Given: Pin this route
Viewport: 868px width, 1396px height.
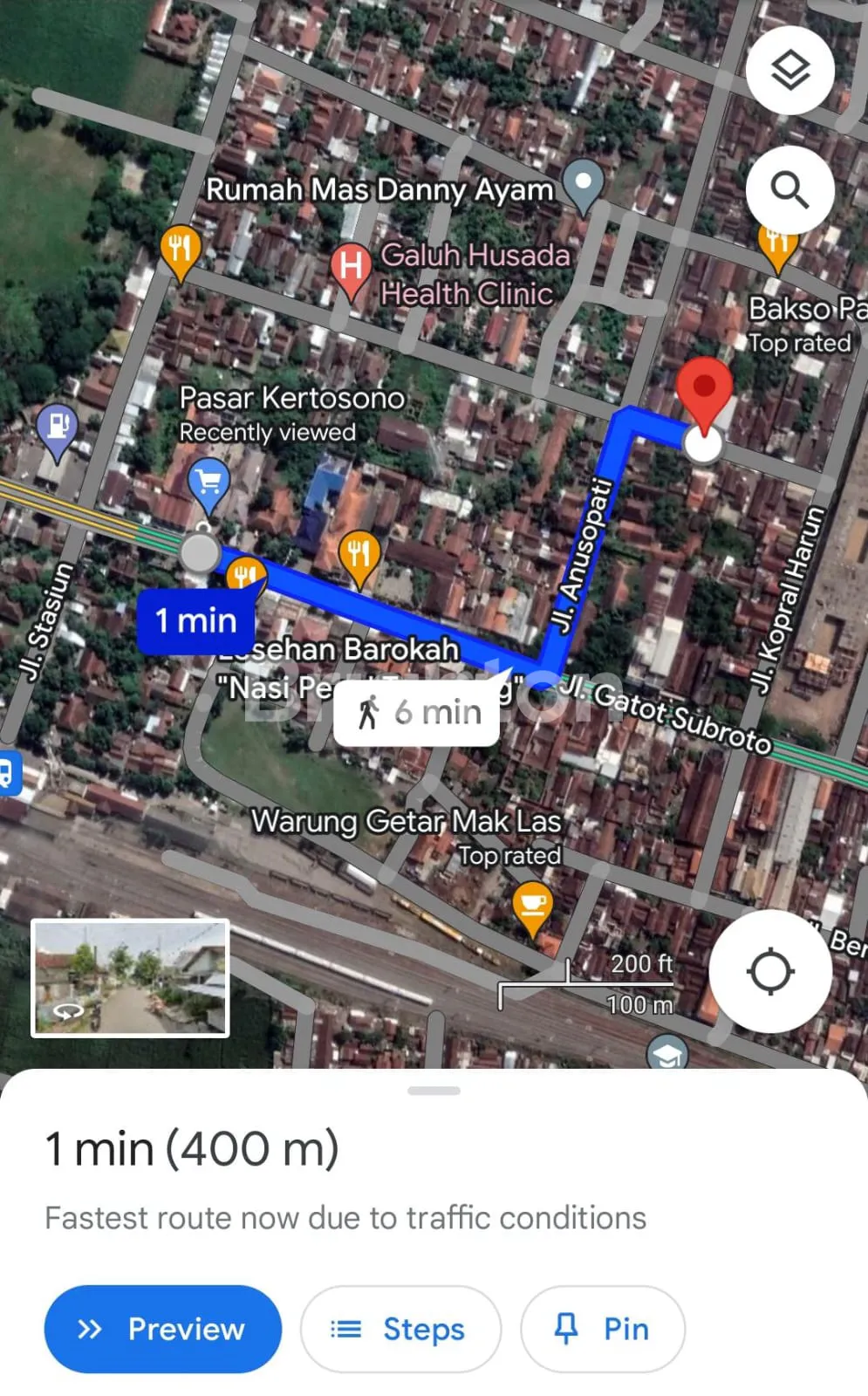Looking at the screenshot, I should pyautogui.click(x=602, y=1329).
